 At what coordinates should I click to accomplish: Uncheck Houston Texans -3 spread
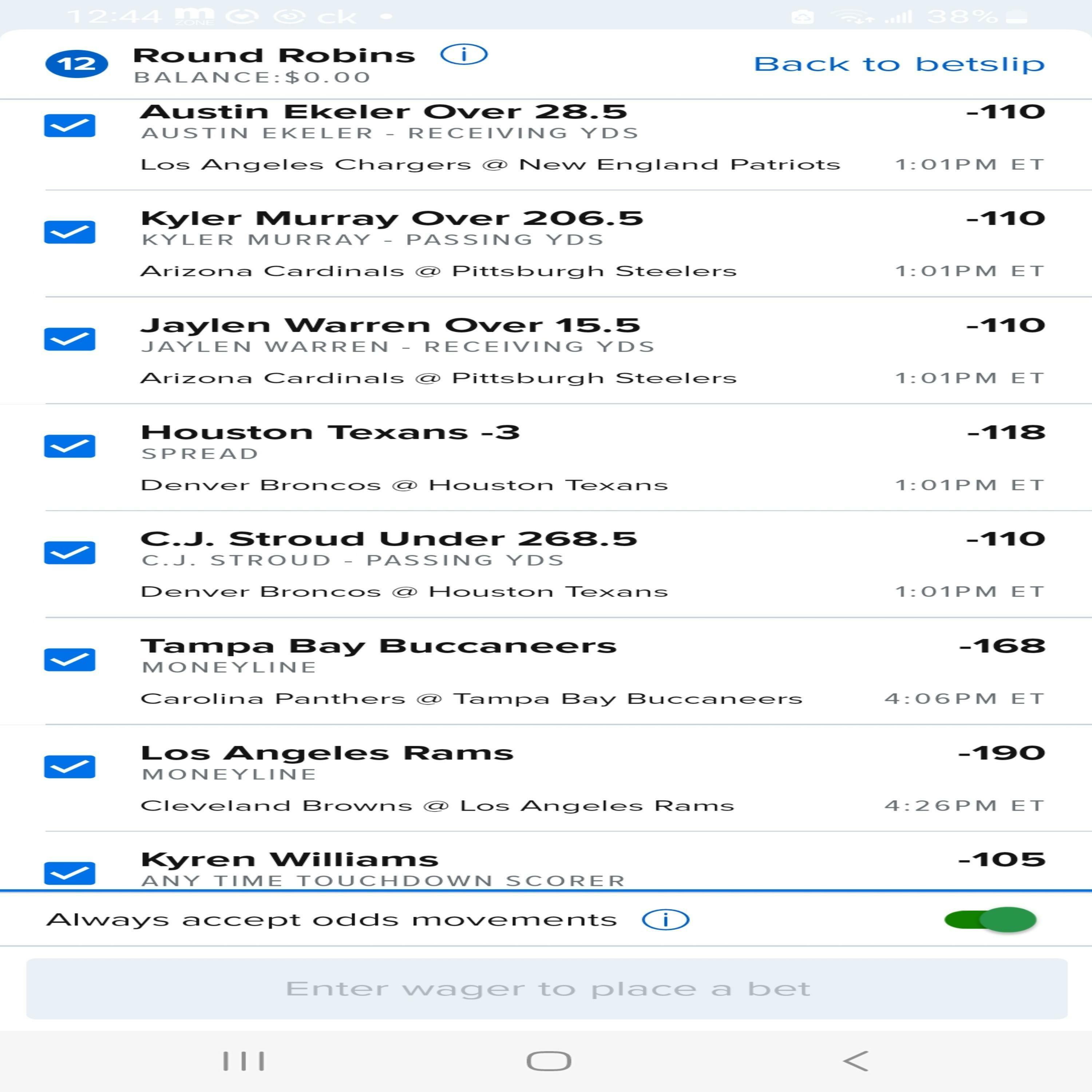70,446
